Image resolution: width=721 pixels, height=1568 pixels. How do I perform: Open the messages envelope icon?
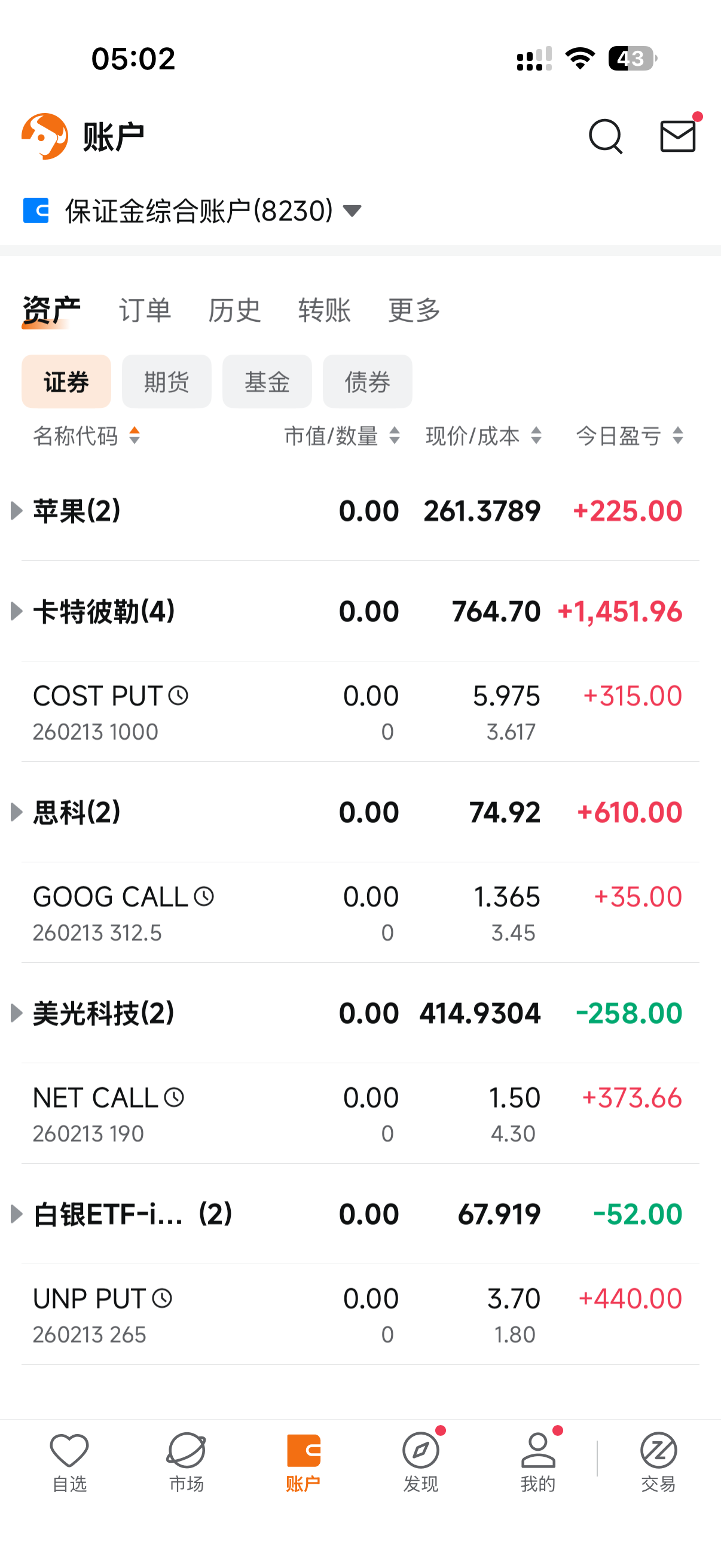(x=678, y=136)
